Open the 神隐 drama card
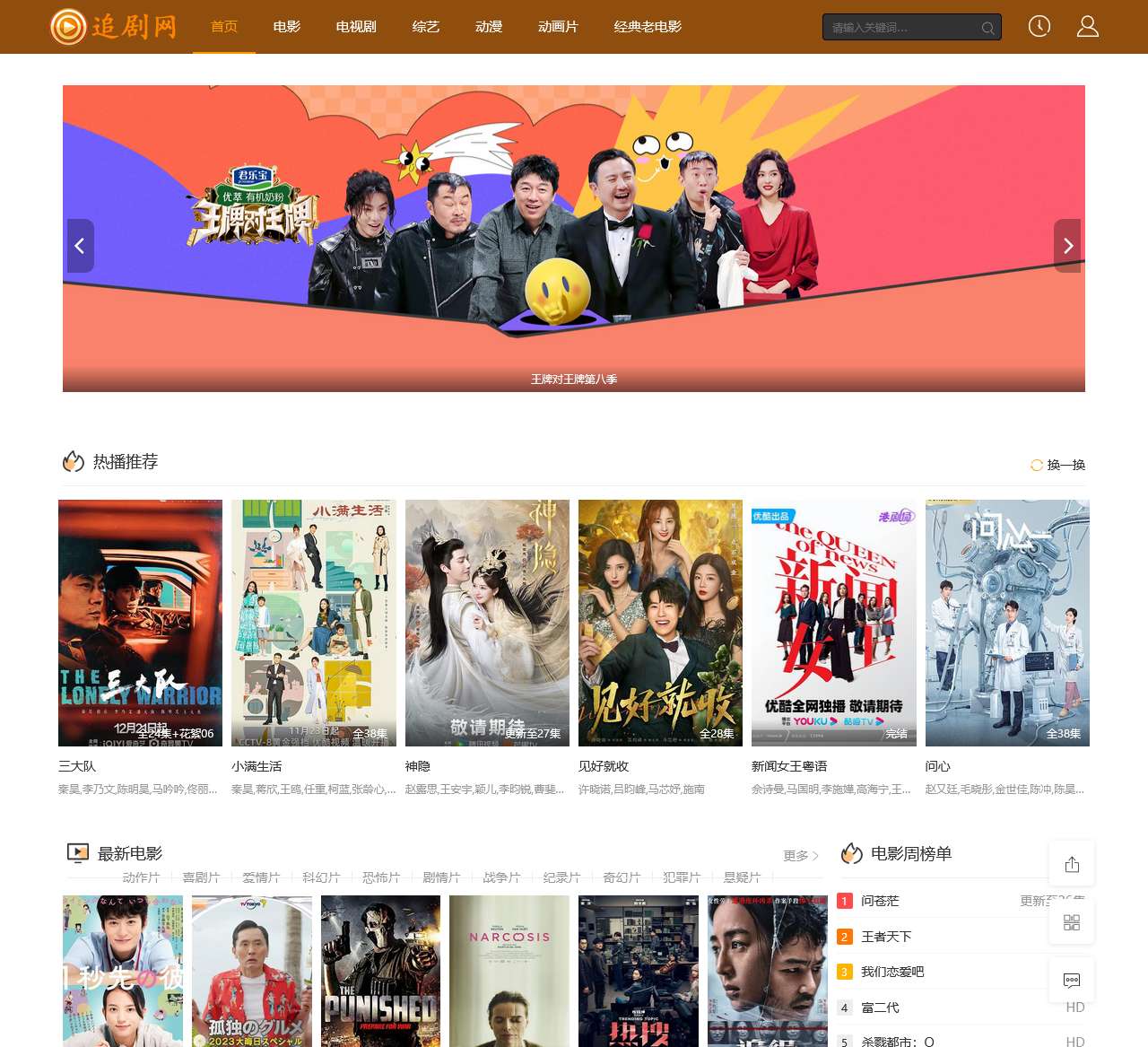Viewport: 1148px width, 1047px height. (487, 623)
